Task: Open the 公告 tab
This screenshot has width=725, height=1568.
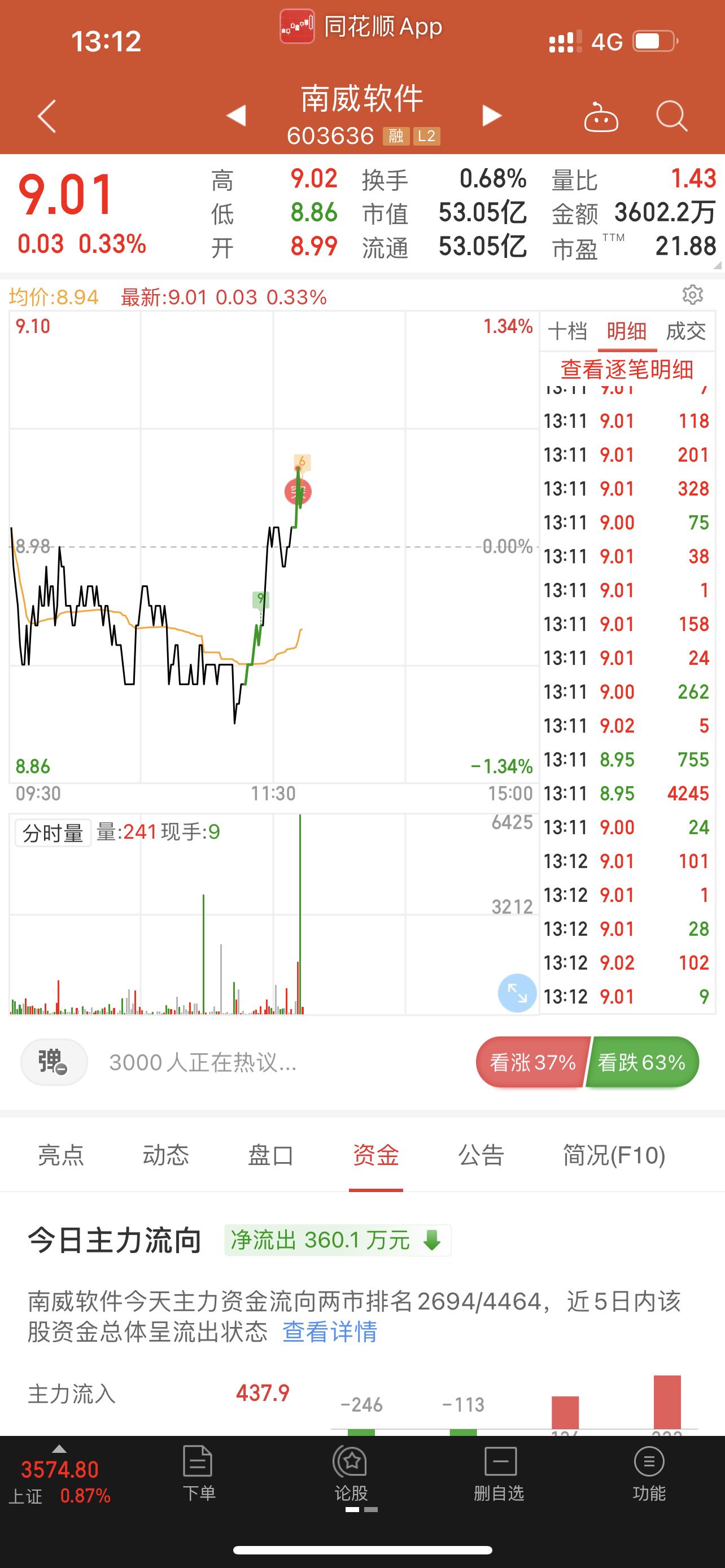Action: coord(481,1155)
